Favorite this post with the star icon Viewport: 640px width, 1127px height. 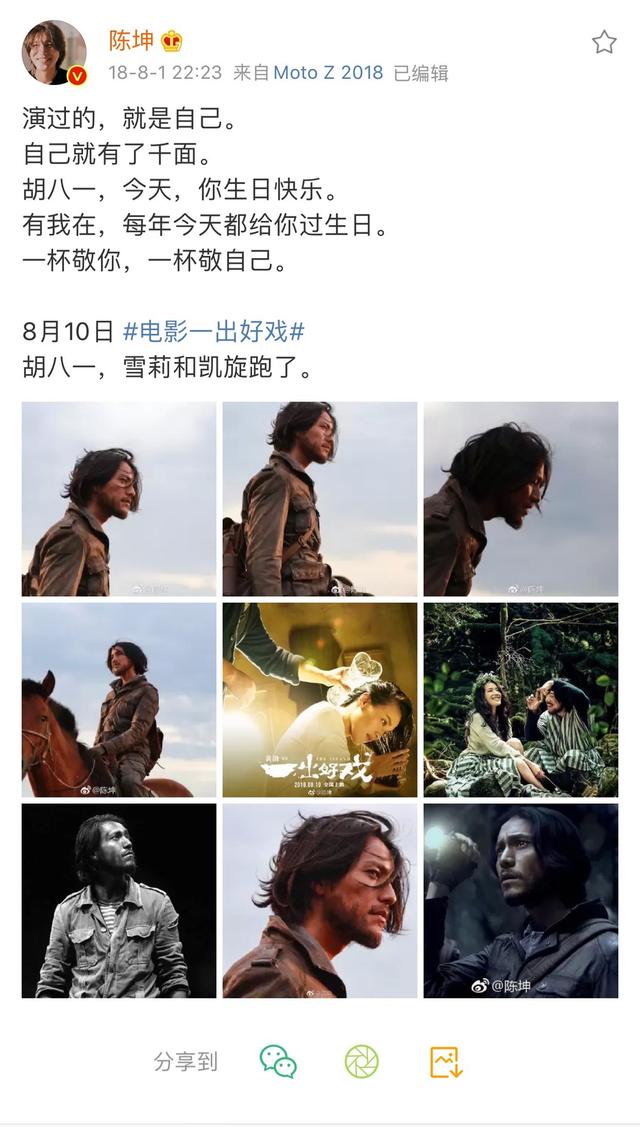pos(604,42)
